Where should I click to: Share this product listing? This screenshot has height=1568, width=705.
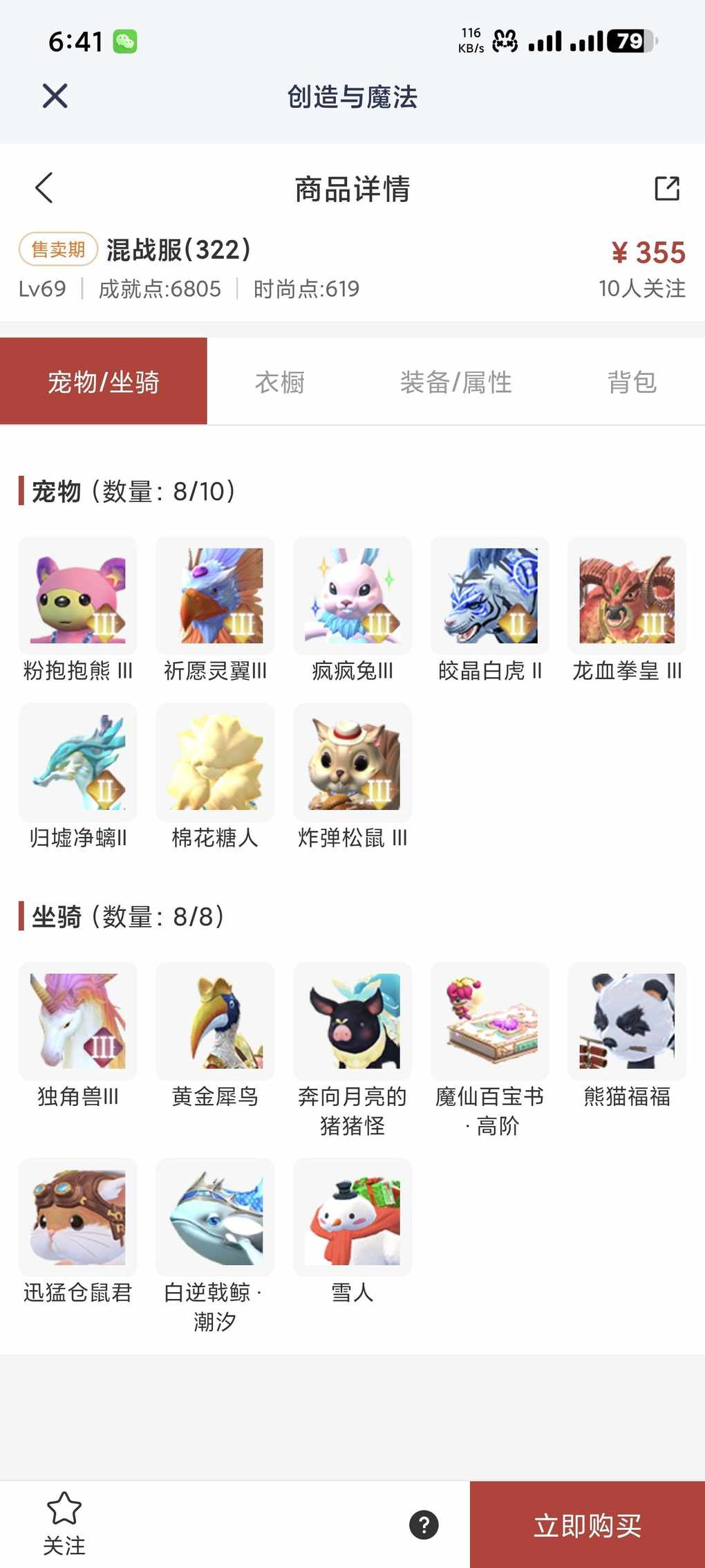[x=666, y=188]
